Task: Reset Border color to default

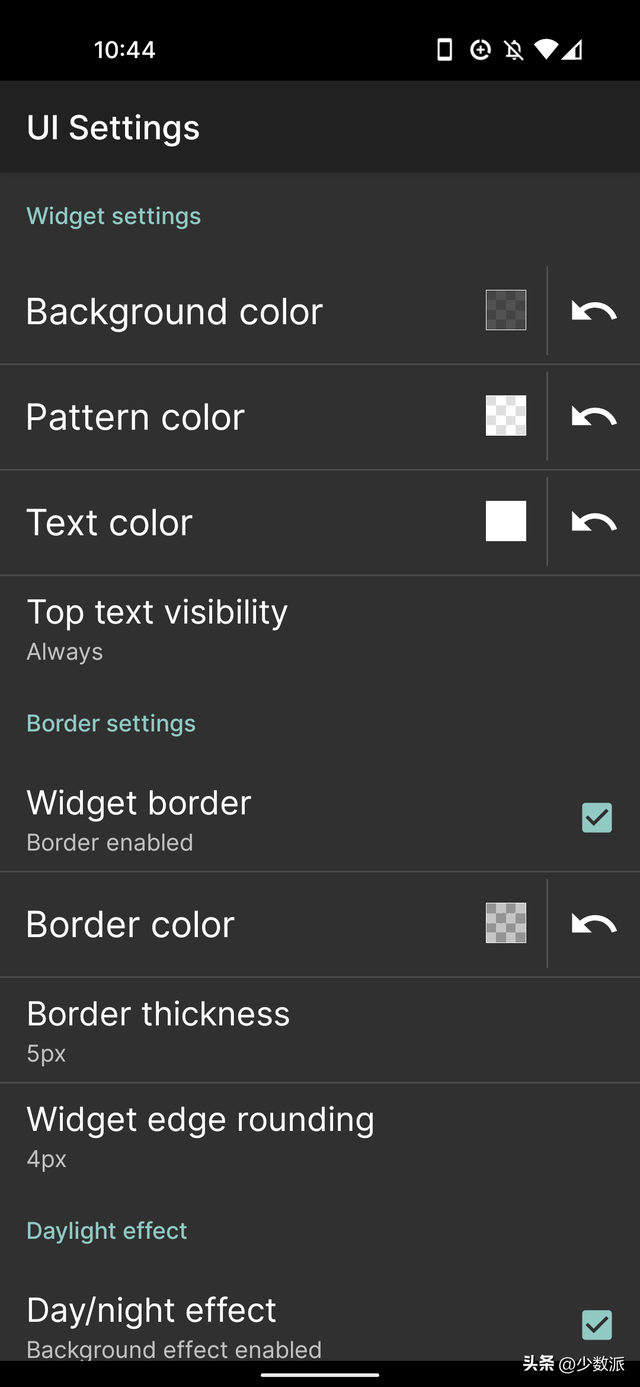Action: tap(594, 924)
